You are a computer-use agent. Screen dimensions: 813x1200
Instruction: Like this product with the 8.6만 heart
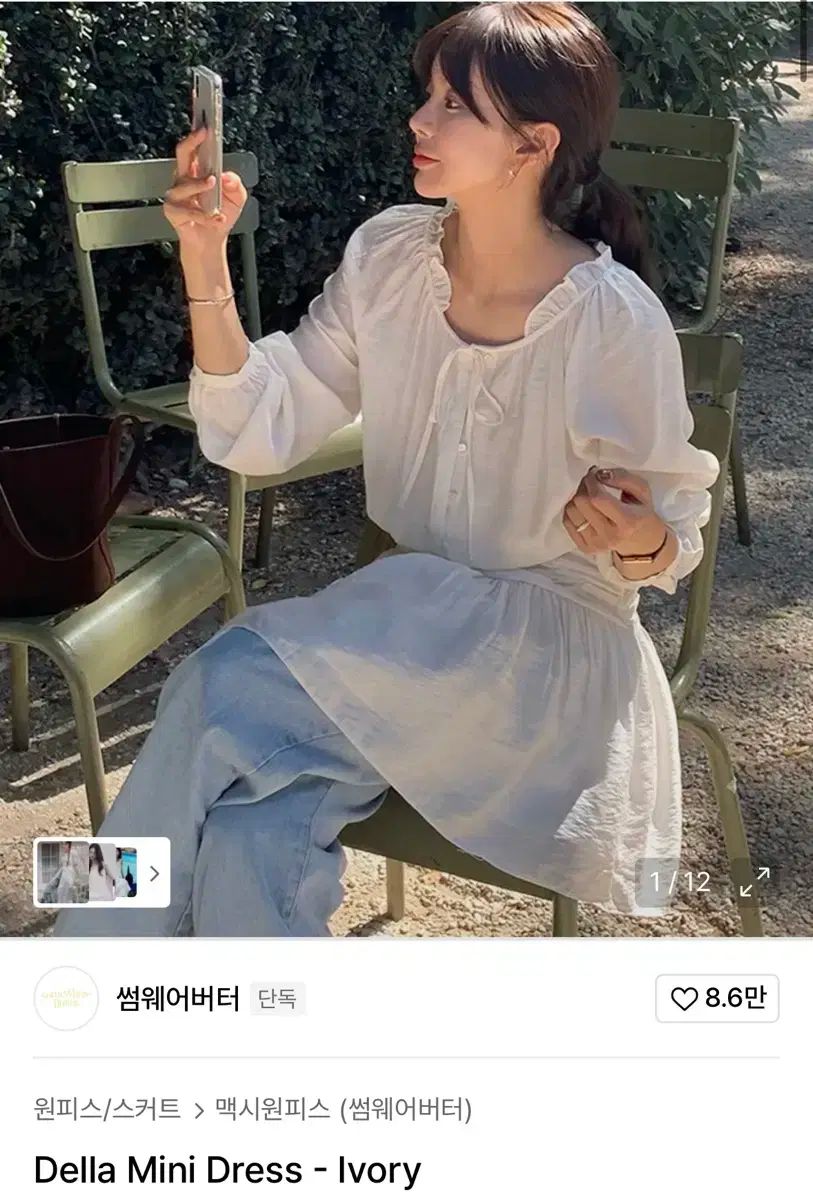click(x=717, y=998)
